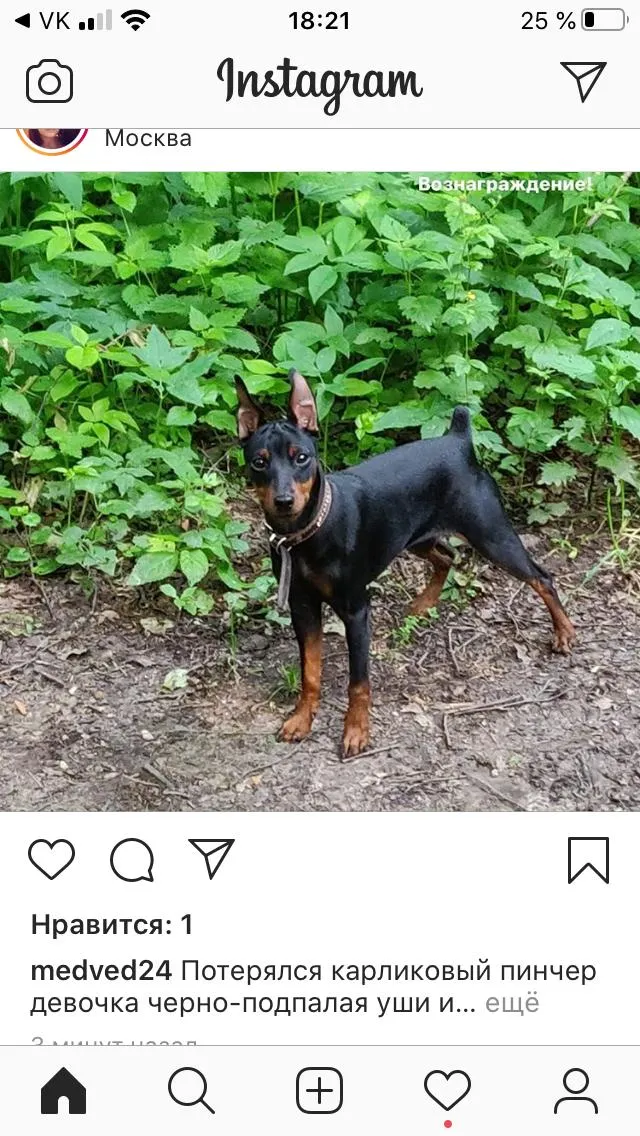Switch to the Search tab
Screen dimensions: 640x1136
click(x=191, y=1091)
